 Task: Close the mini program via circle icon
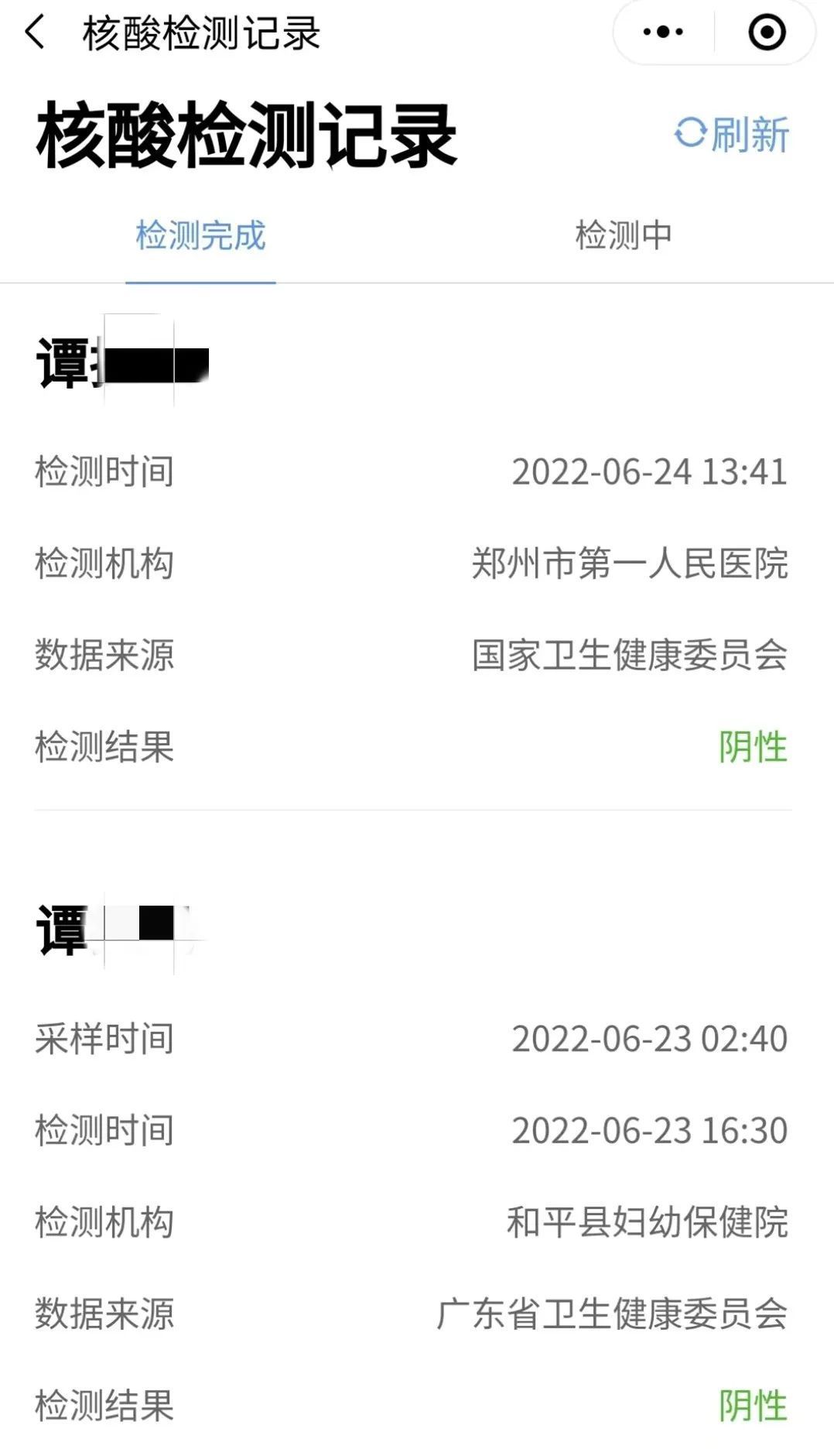[x=767, y=33]
